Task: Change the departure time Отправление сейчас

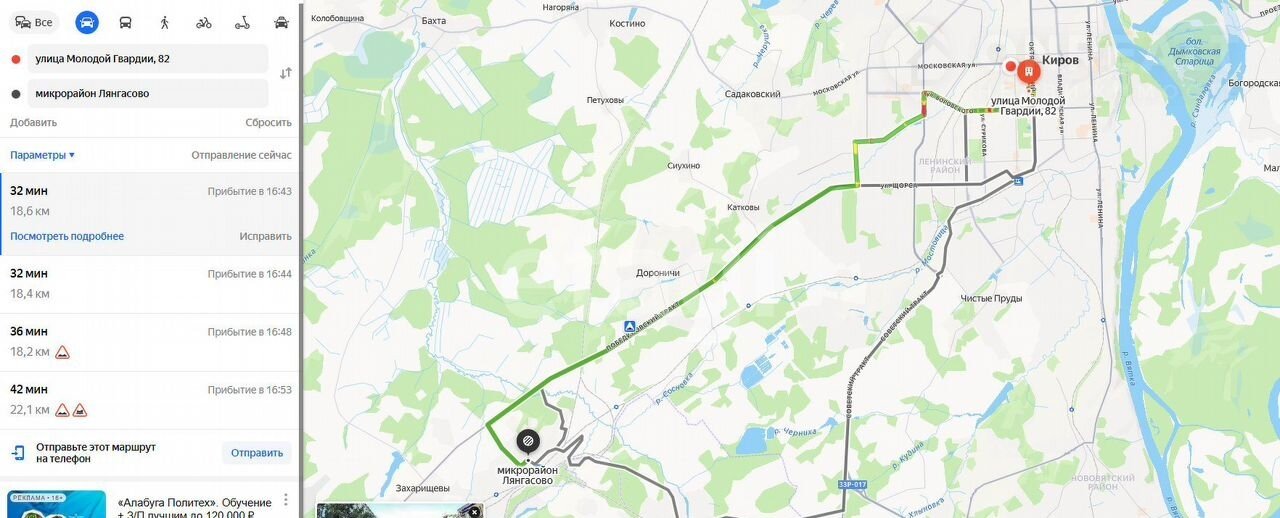Action: 241,155
